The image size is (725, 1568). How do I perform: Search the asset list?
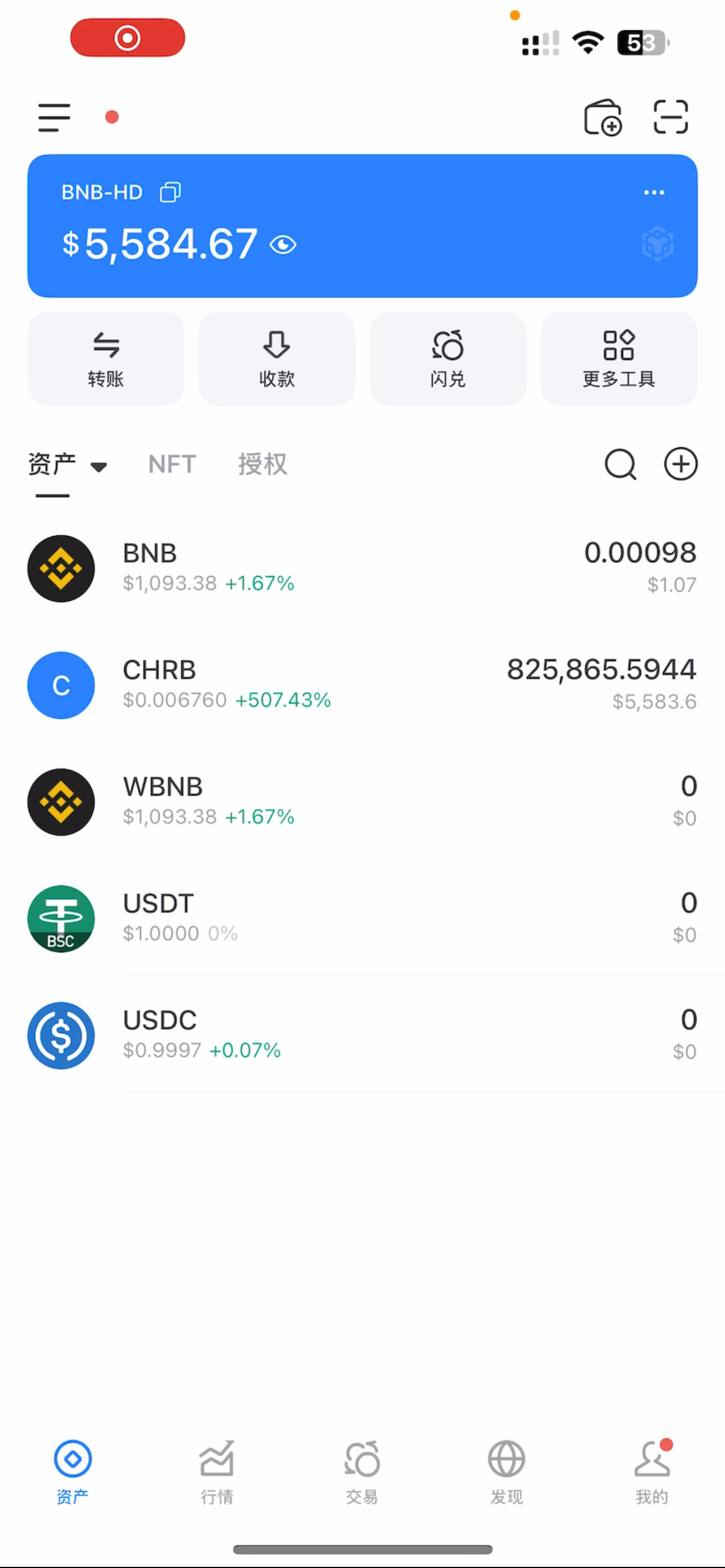tap(619, 465)
